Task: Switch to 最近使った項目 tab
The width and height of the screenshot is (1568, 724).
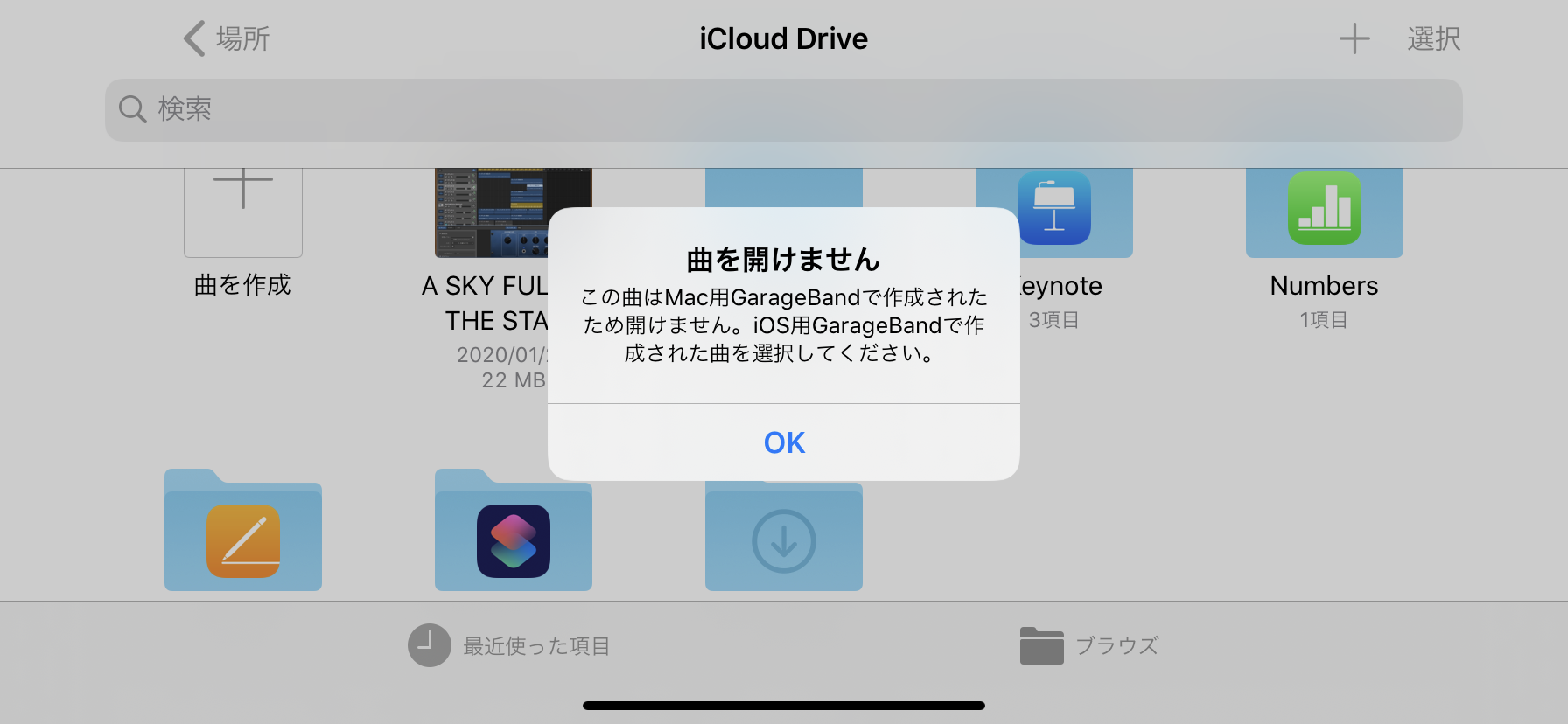Action: 509,645
